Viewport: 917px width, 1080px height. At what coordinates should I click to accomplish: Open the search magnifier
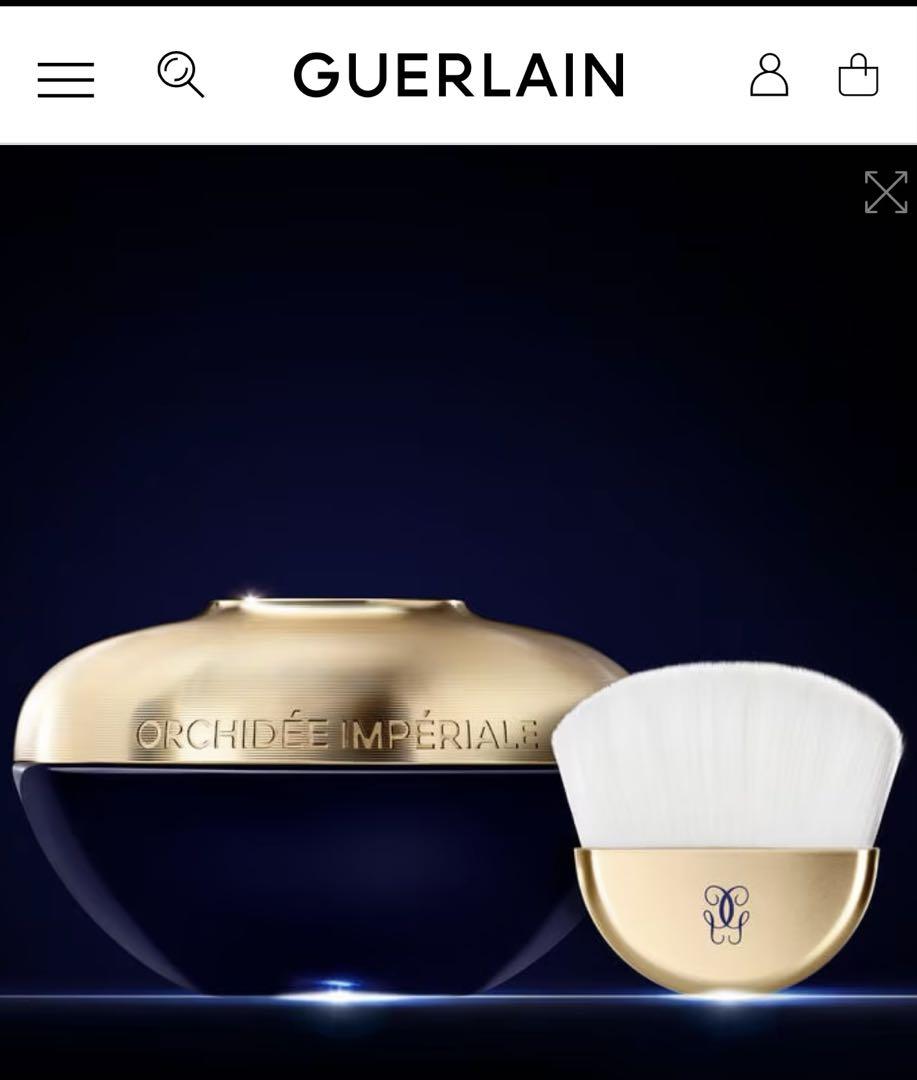pos(181,75)
